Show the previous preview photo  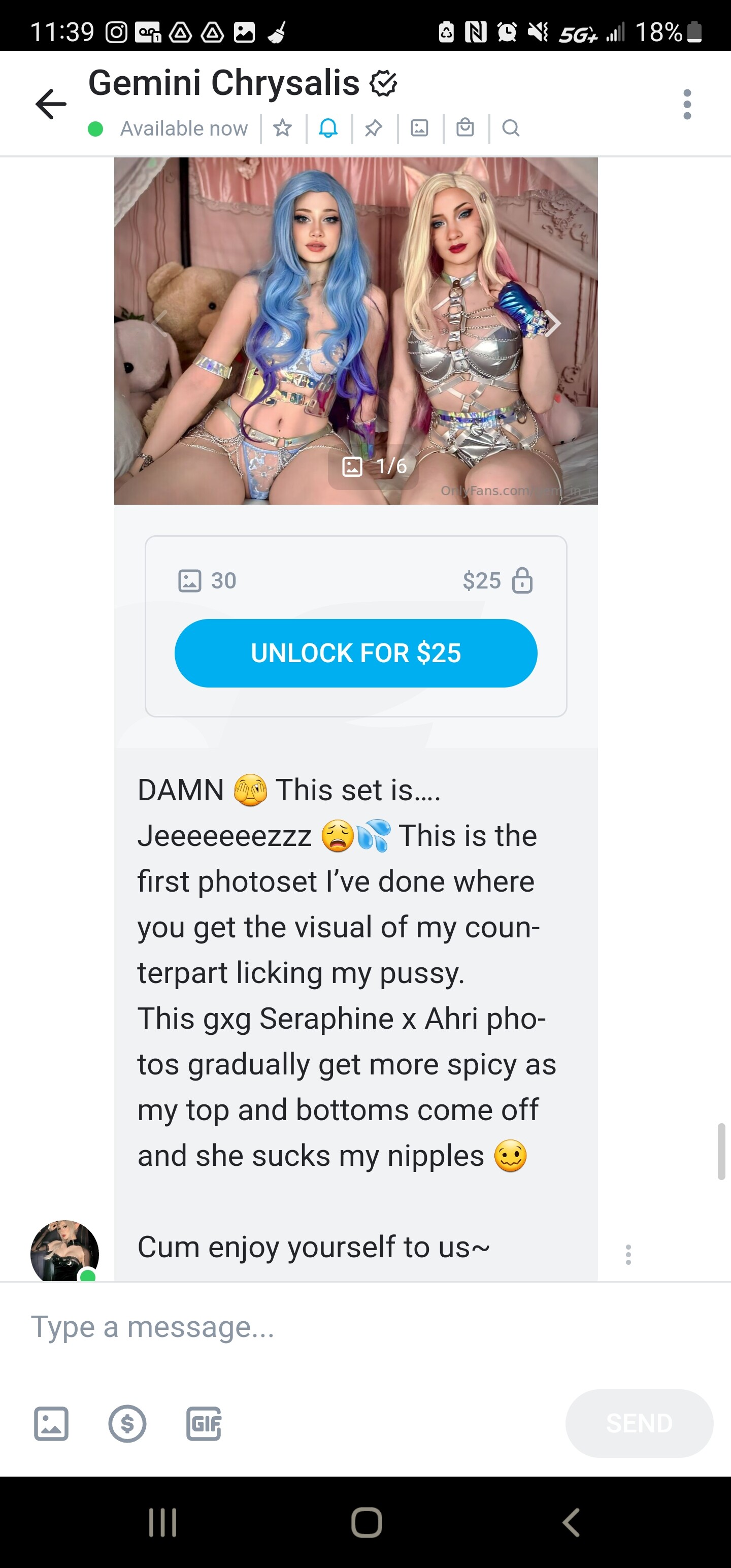click(x=159, y=323)
